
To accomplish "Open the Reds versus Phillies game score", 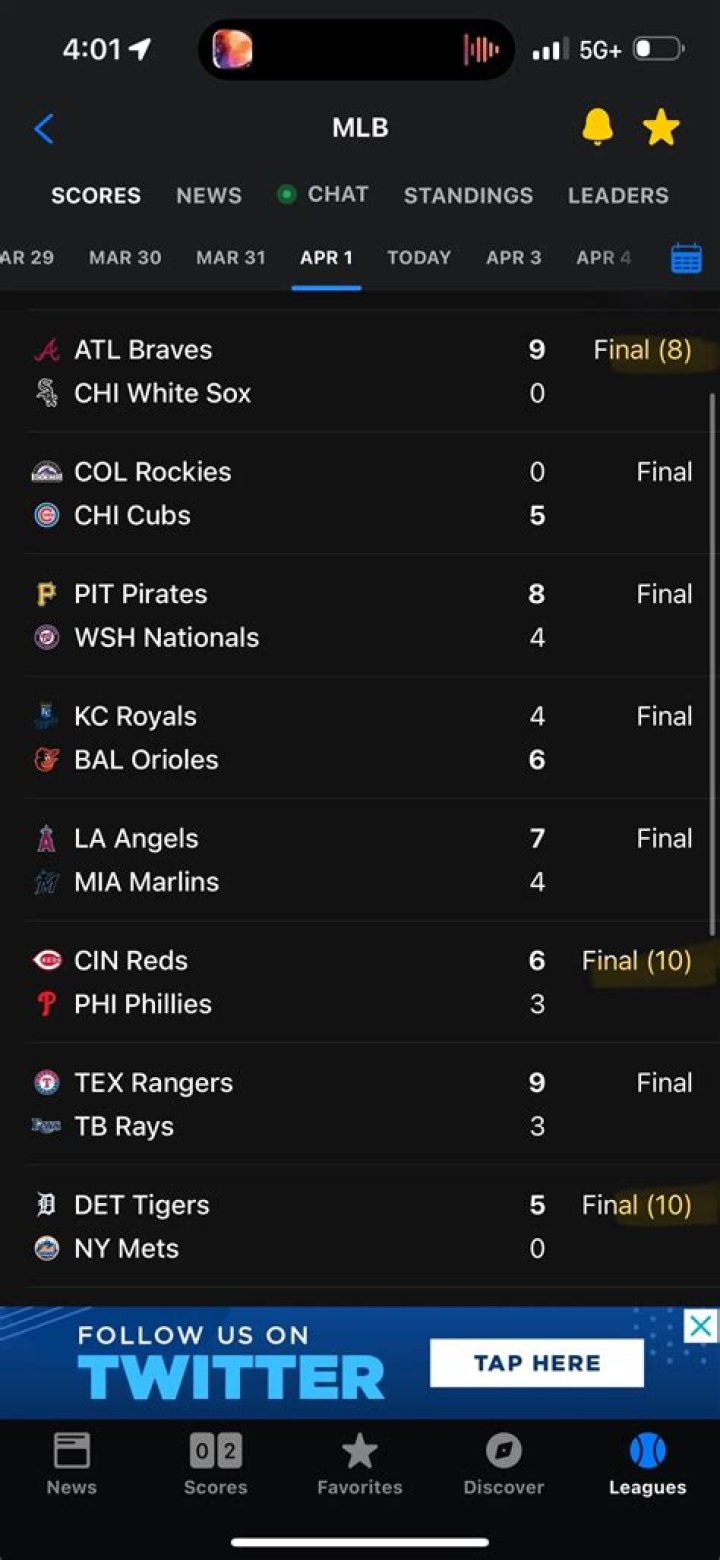I will pyautogui.click(x=360, y=982).
